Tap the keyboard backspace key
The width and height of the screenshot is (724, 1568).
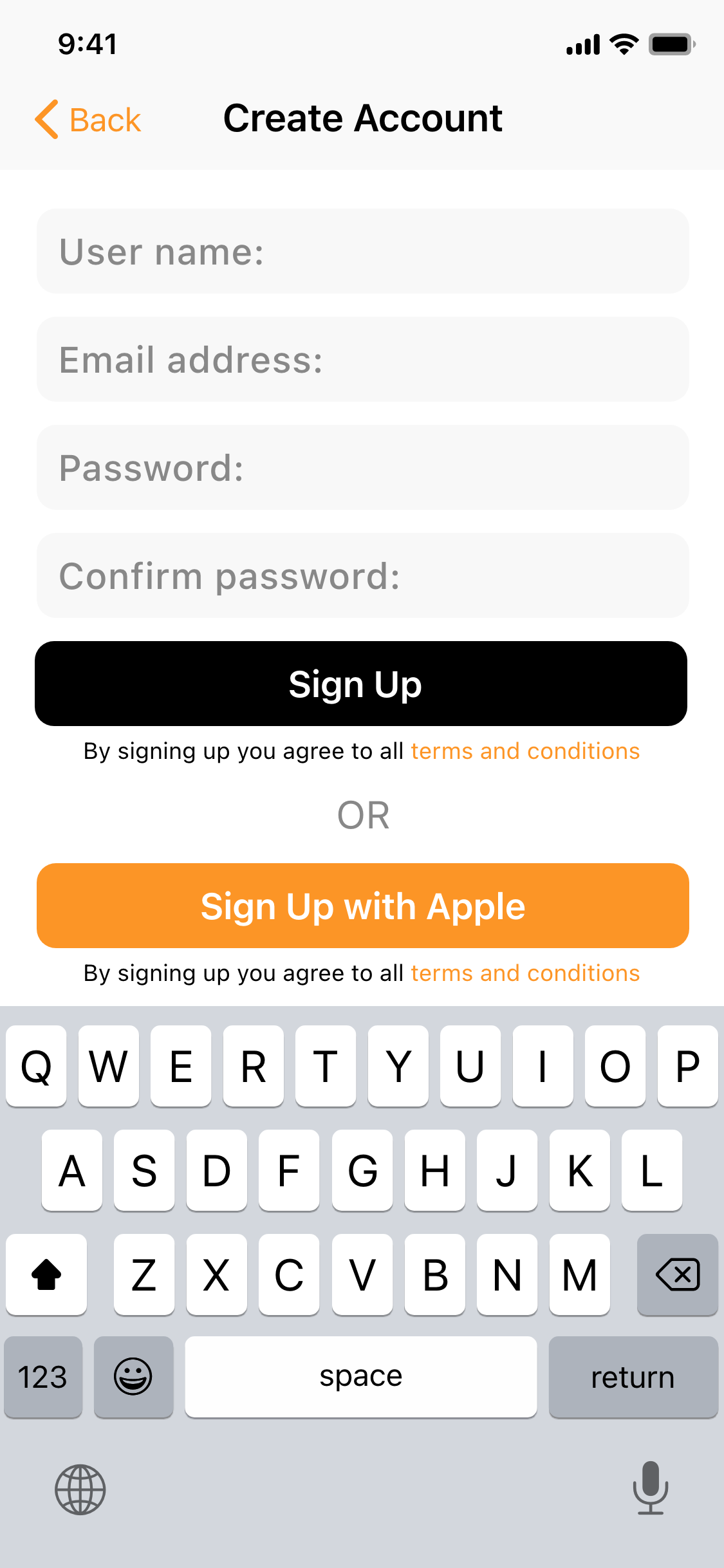pyautogui.click(x=677, y=1274)
